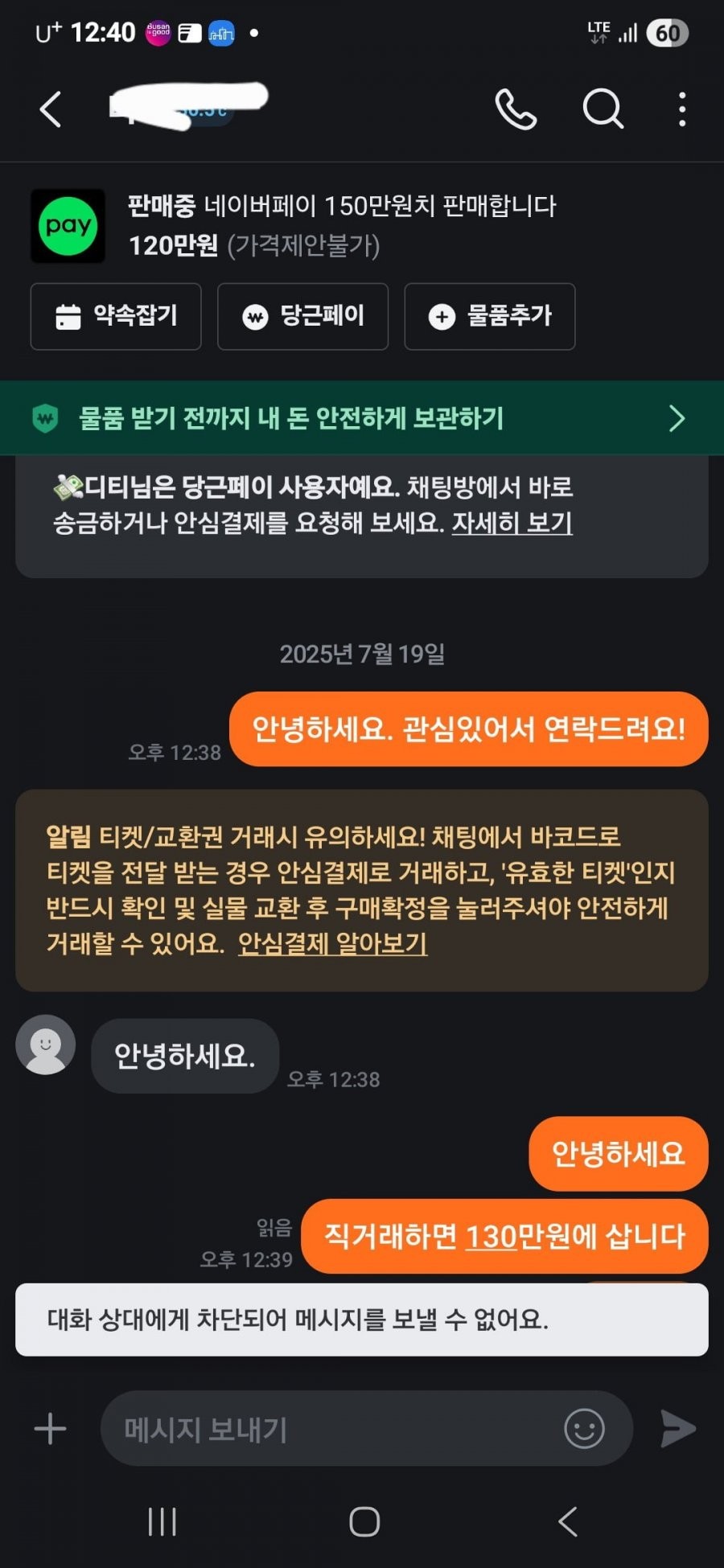This screenshot has height=1568, width=724.
Task: View the seller's profile avatar
Action: coord(46,1045)
